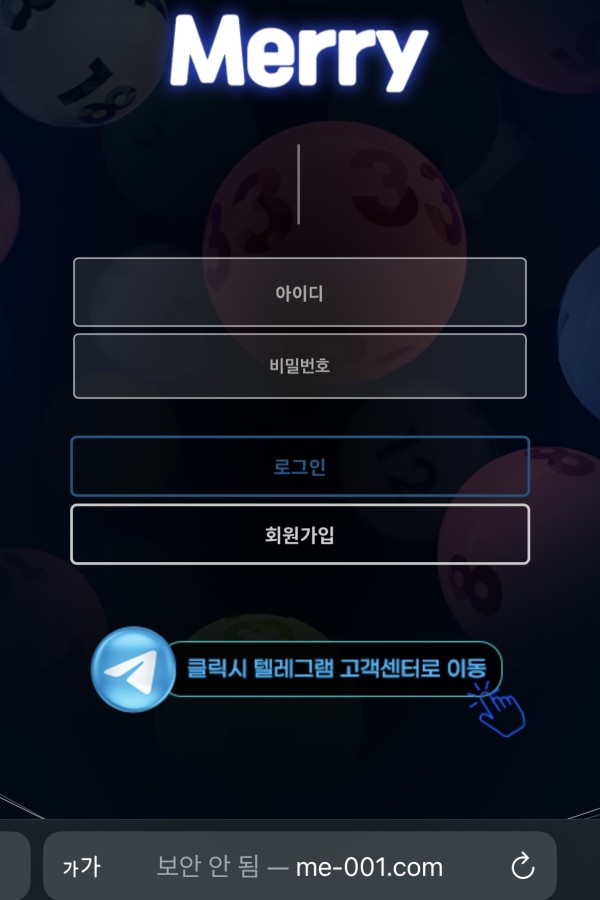Open 회원가입 sign-up
This screenshot has height=900, width=600.
(x=300, y=535)
